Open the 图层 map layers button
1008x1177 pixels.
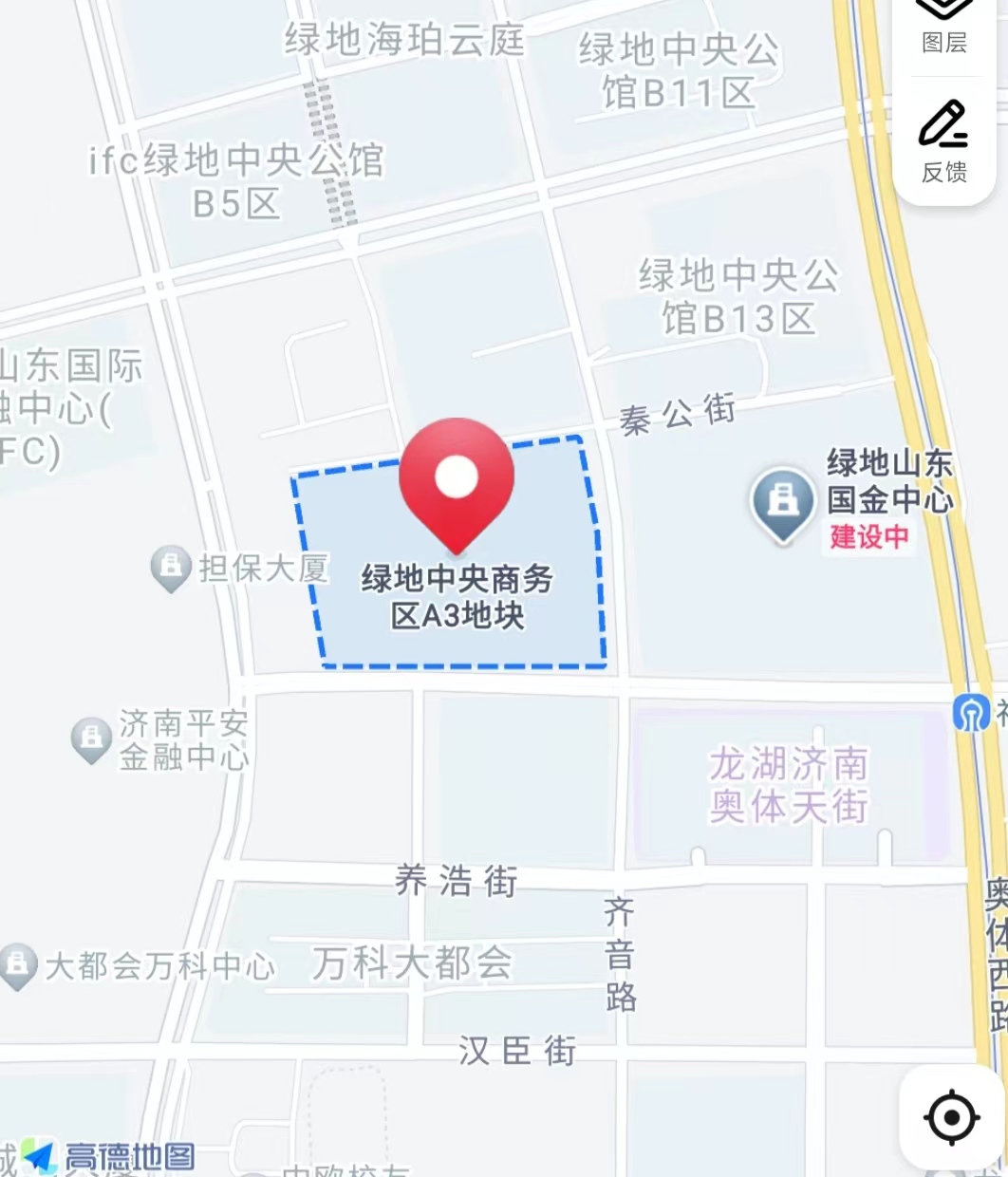tap(943, 27)
